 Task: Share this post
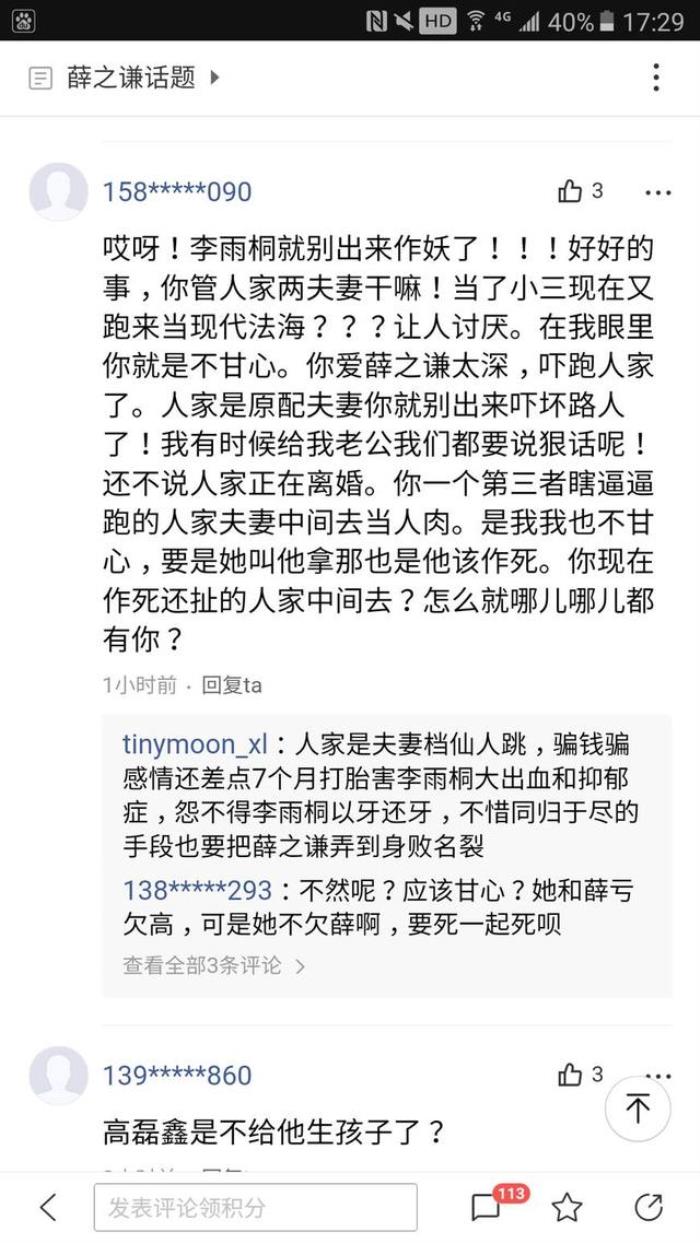click(x=649, y=1207)
